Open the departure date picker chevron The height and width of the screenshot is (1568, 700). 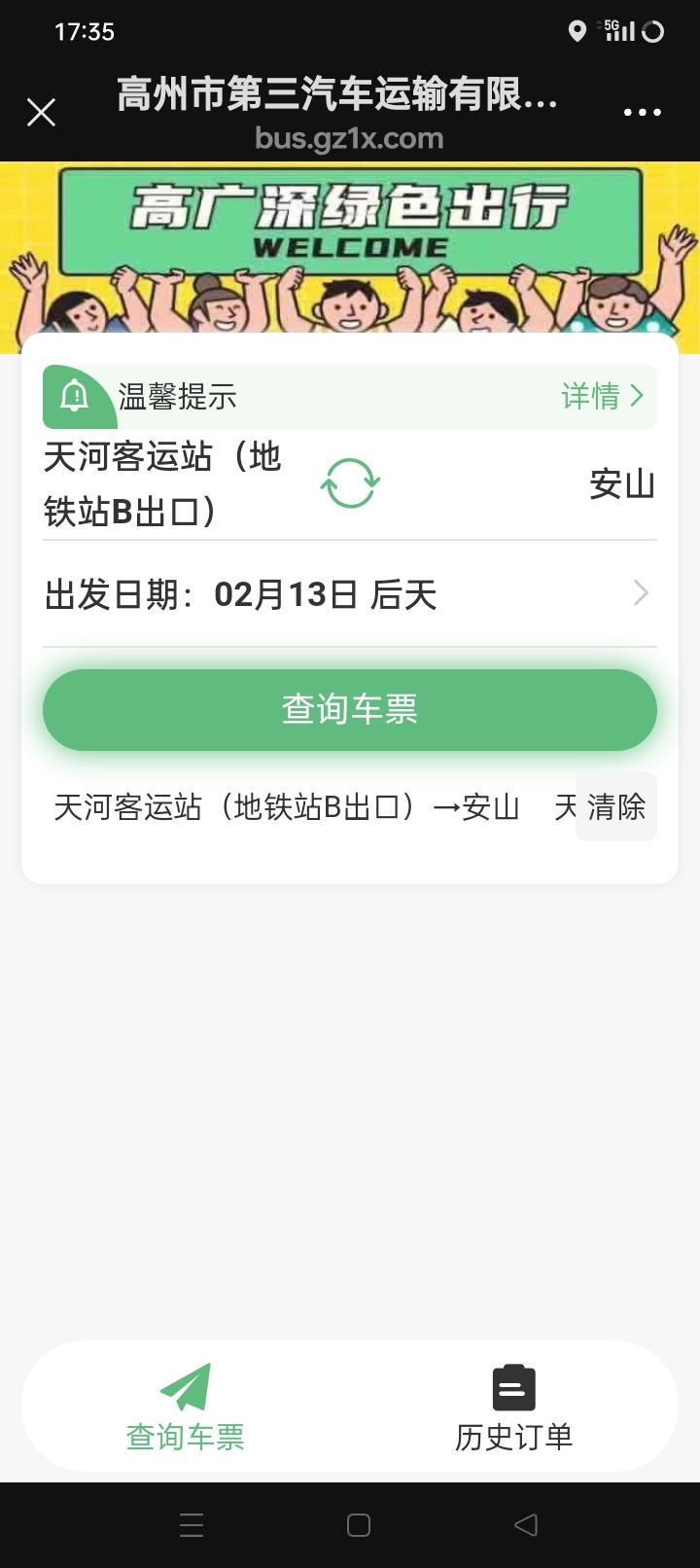click(x=639, y=593)
